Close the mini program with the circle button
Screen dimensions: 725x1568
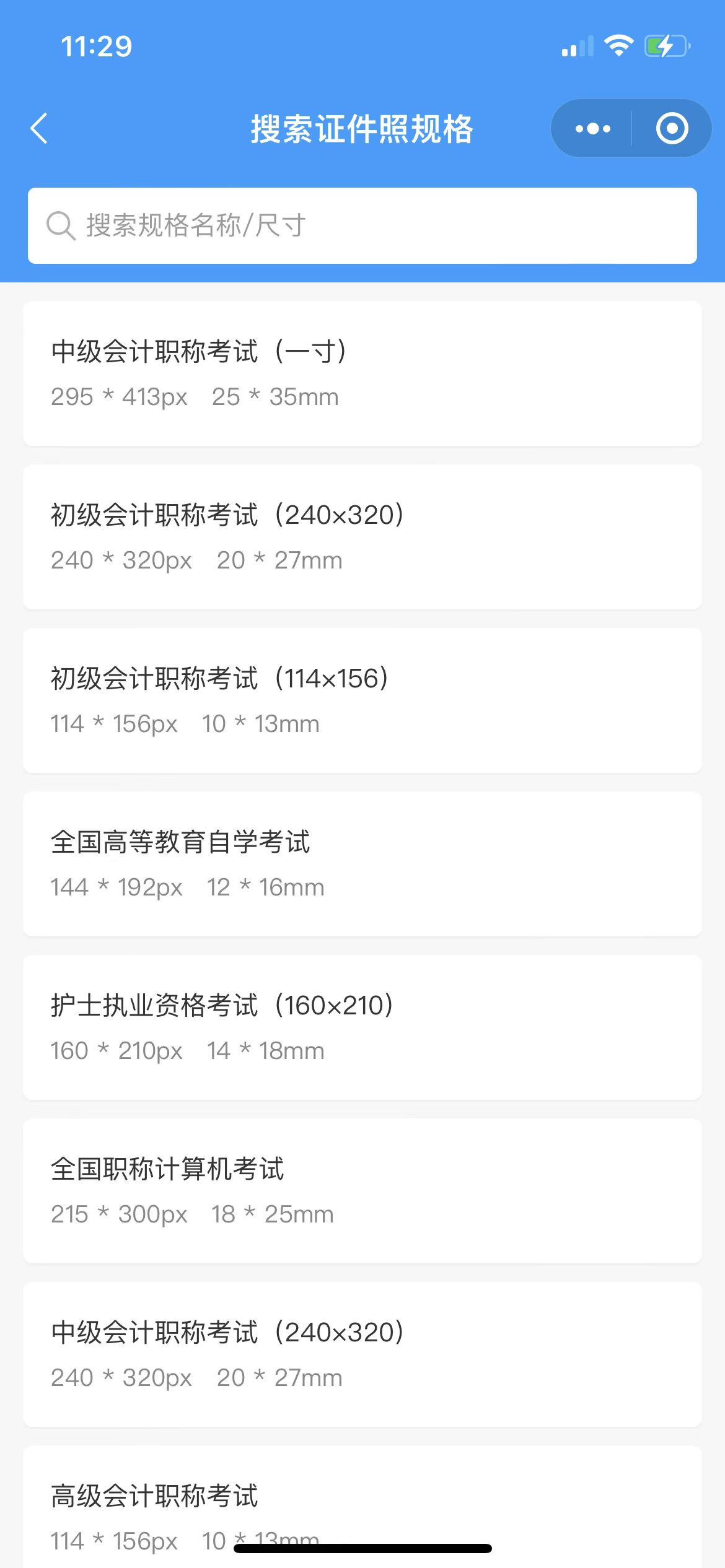click(x=672, y=129)
